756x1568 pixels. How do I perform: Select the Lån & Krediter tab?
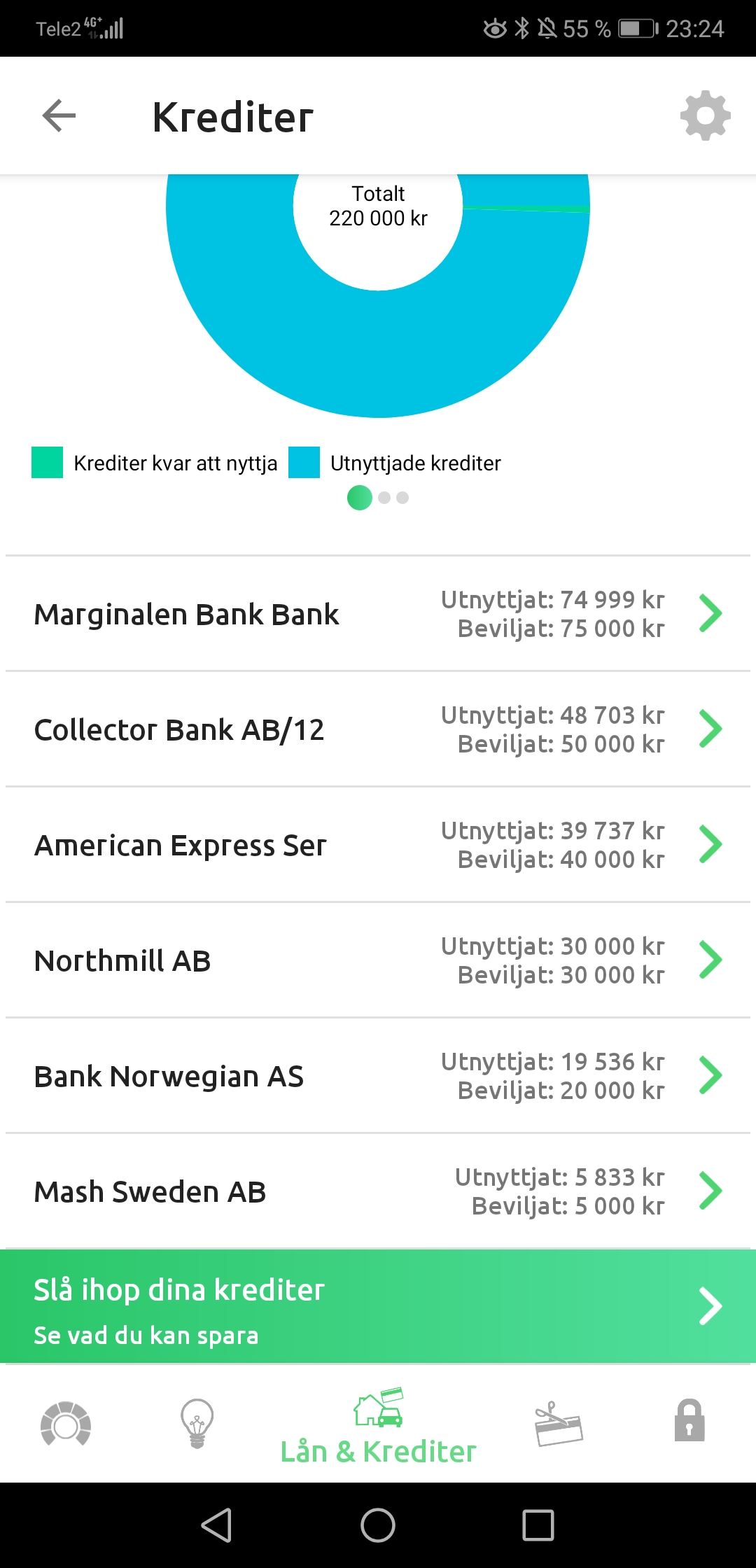point(378,1427)
